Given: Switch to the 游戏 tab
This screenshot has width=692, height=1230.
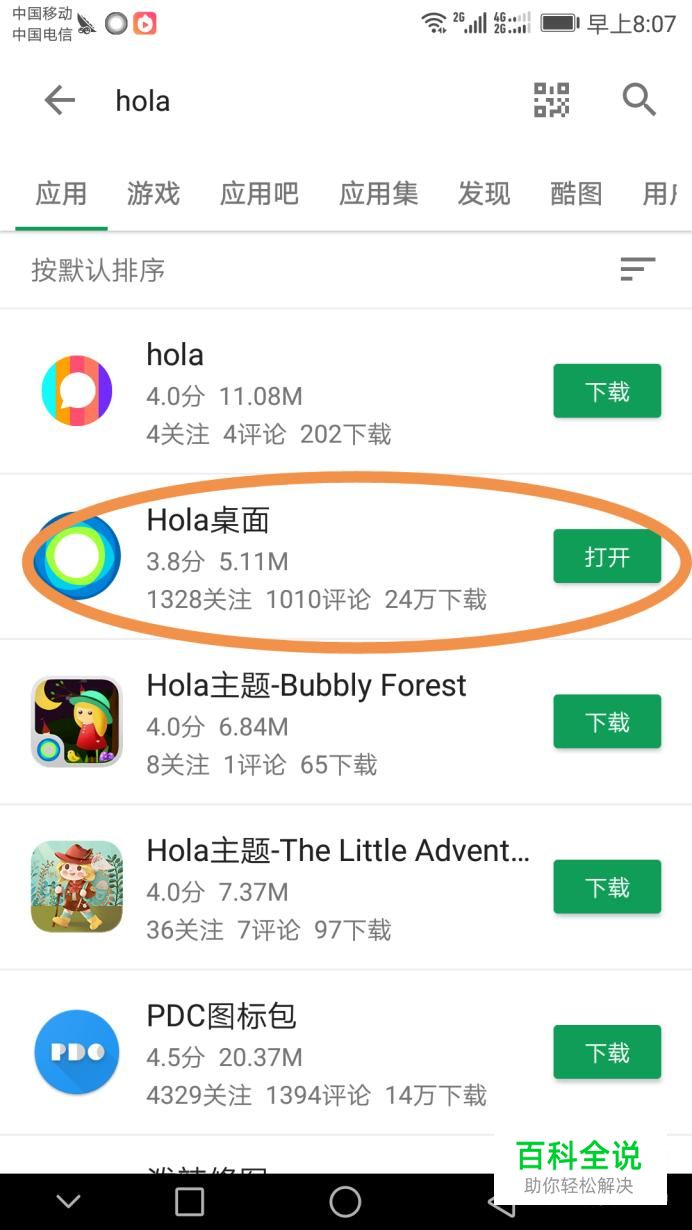Looking at the screenshot, I should 153,193.
